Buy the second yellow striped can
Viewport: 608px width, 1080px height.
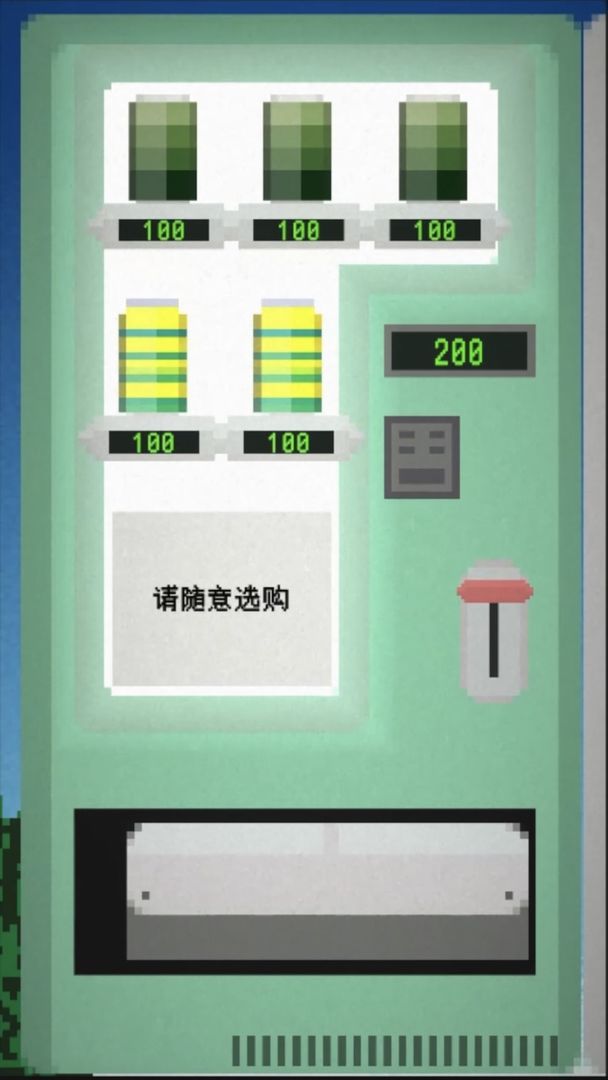point(288,356)
